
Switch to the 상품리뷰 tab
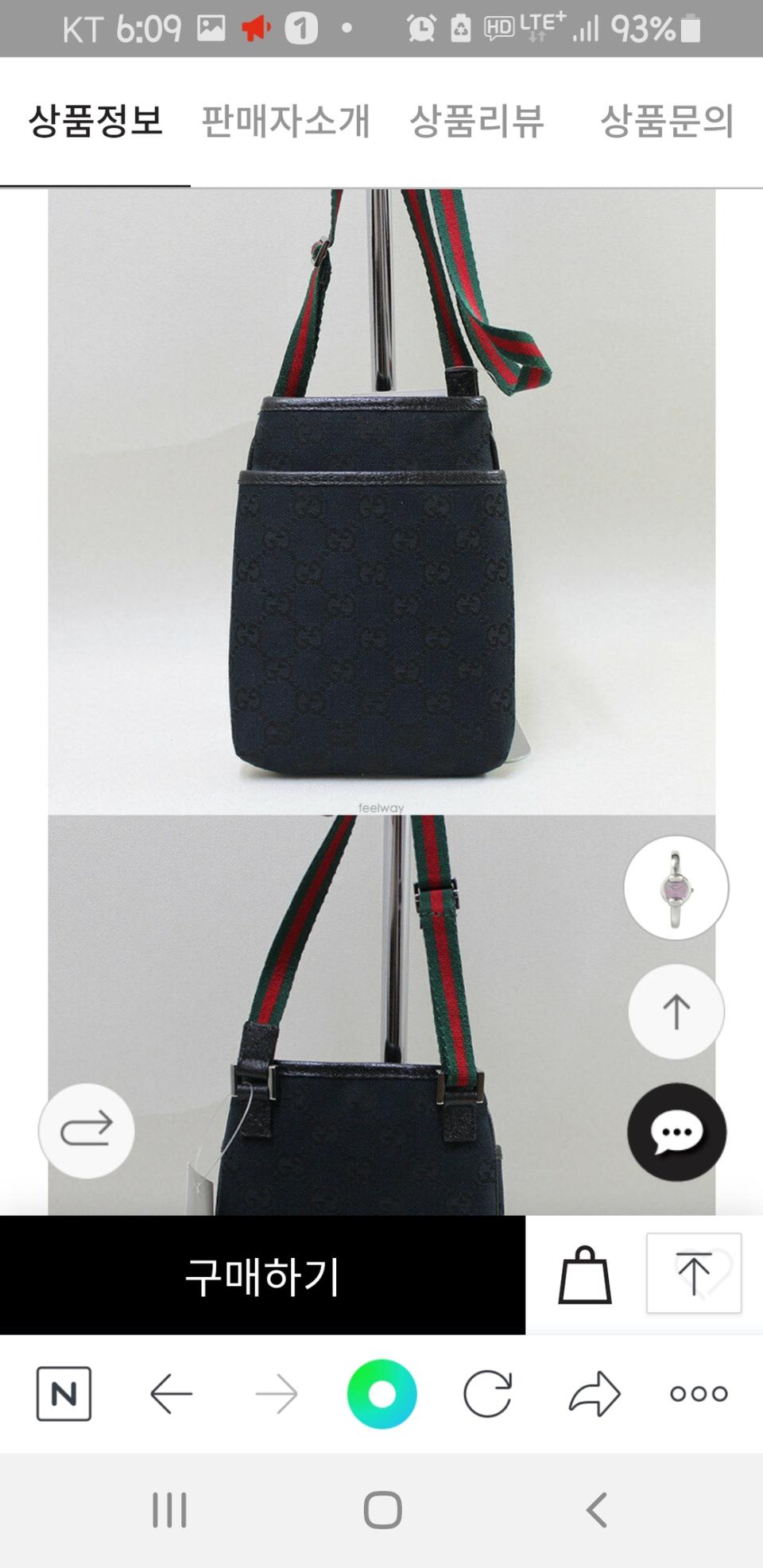click(478, 118)
